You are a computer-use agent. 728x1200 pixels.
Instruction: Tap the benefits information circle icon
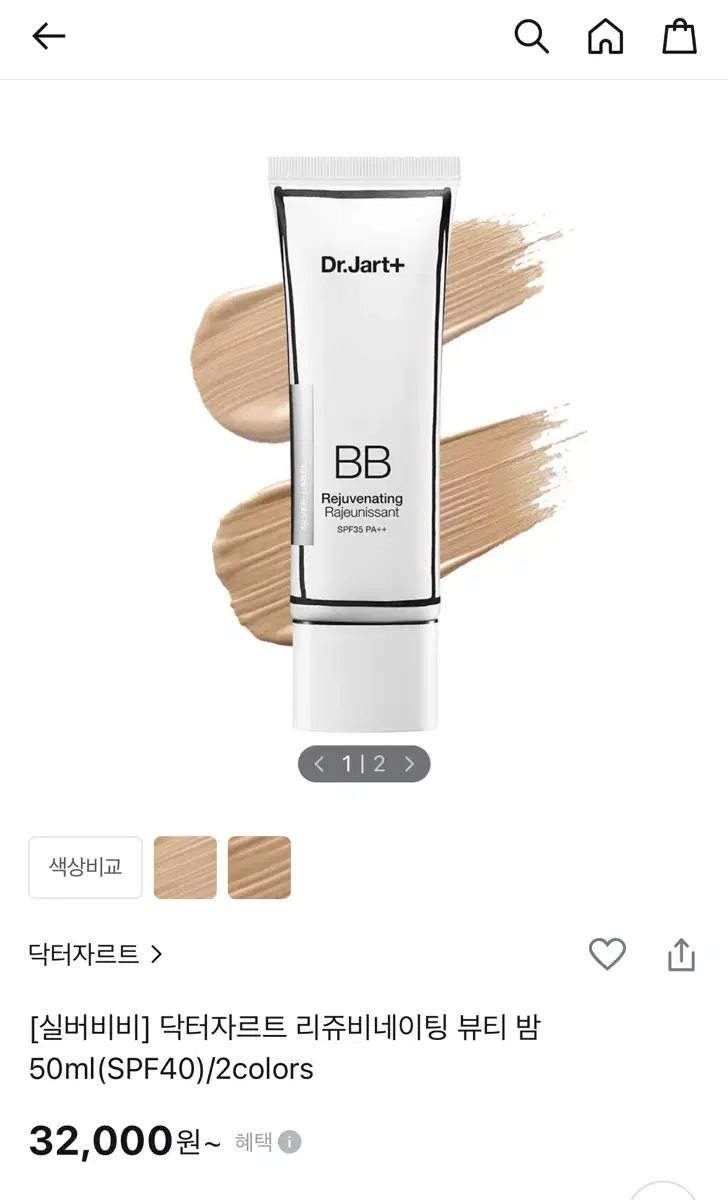point(289,1141)
